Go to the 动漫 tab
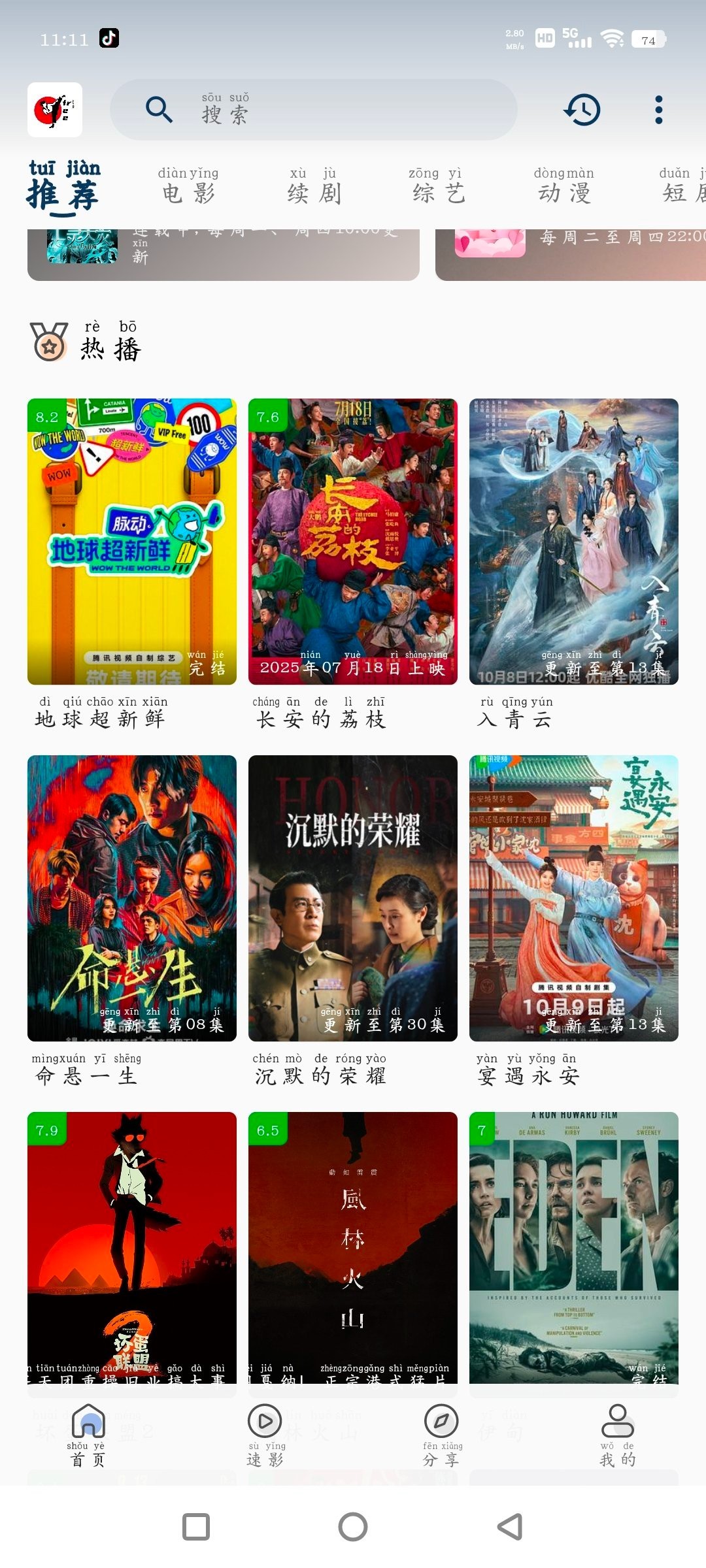 (x=563, y=186)
